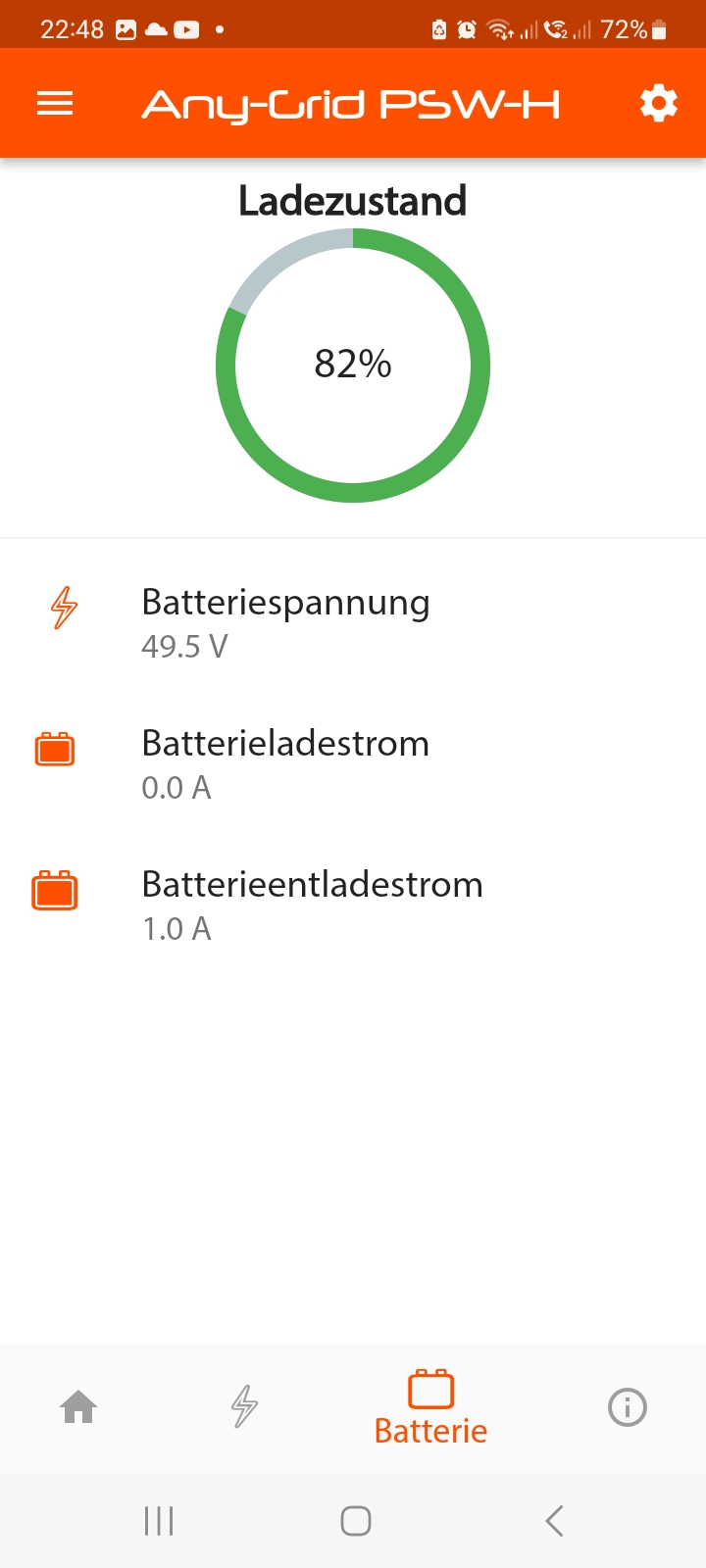Viewport: 706px width, 1568px height.
Task: Select the Batterie tab
Action: click(431, 1408)
